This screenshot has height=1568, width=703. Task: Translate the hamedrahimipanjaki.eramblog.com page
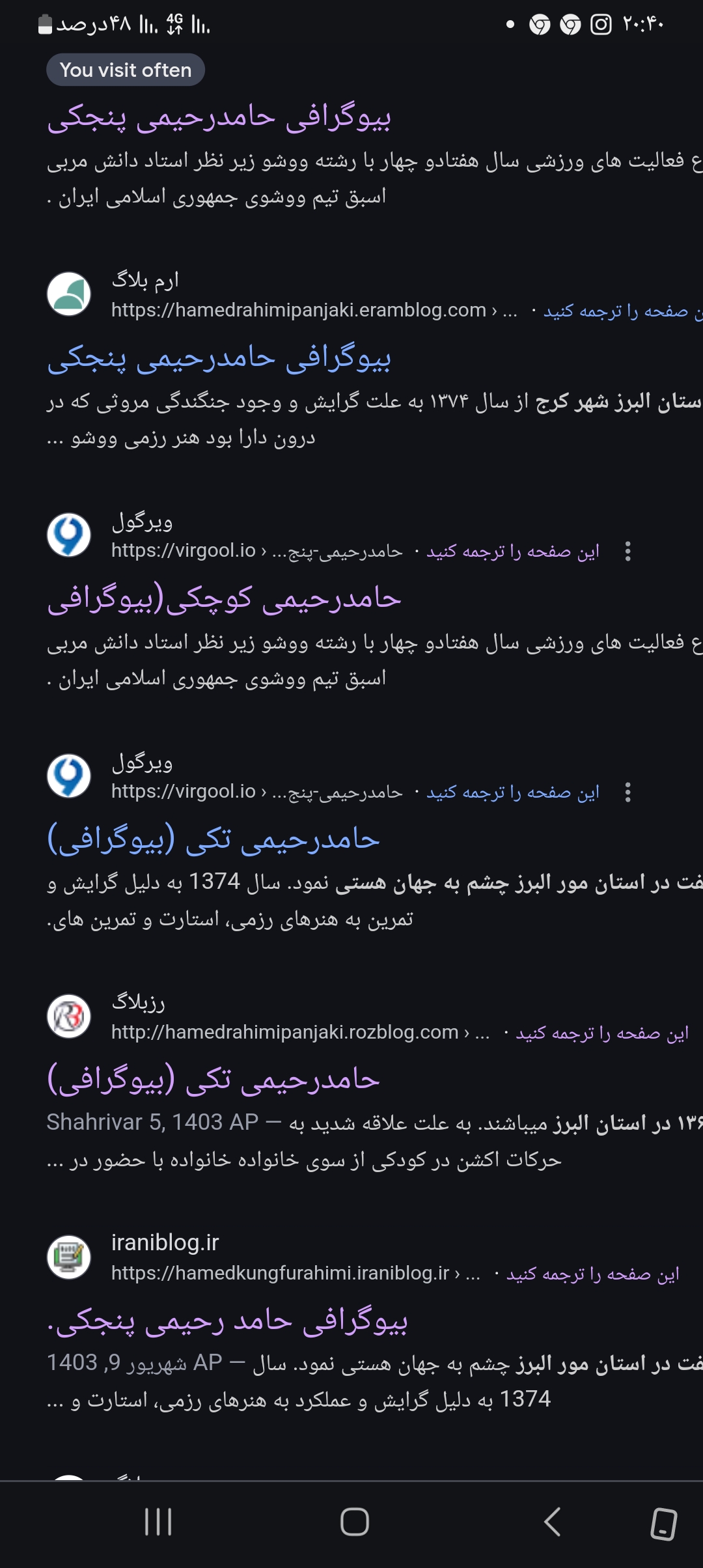point(618,312)
